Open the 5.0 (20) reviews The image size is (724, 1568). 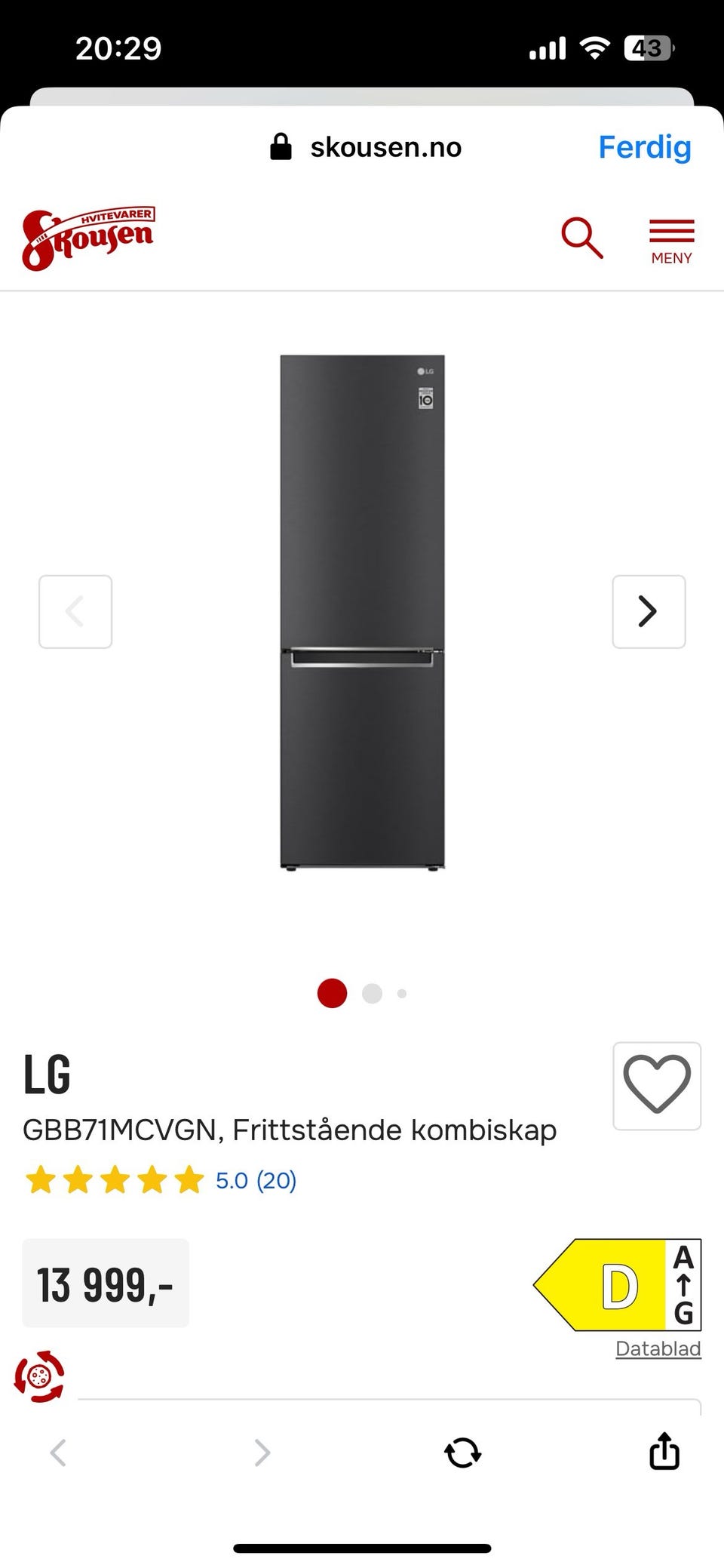(x=256, y=1180)
